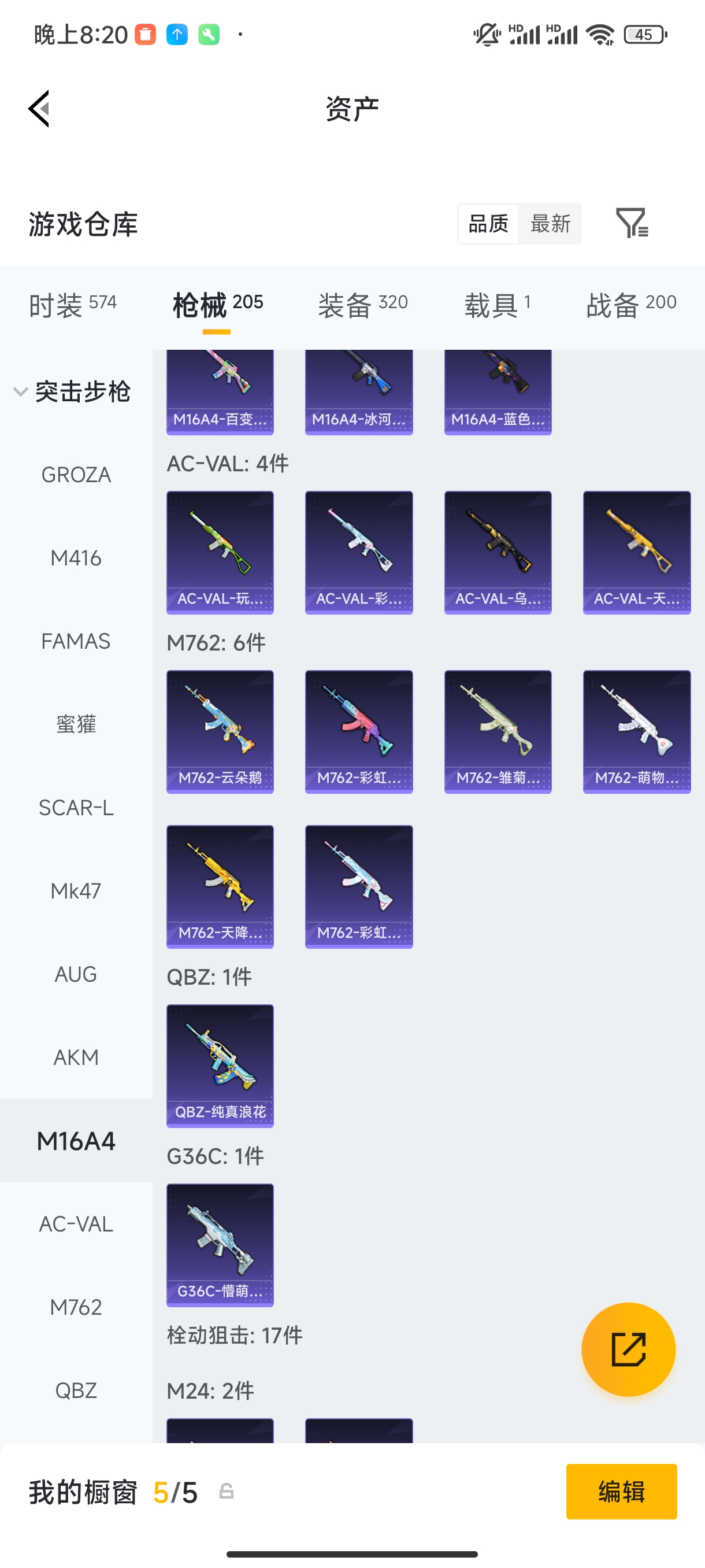The width and height of the screenshot is (705, 1568).
Task: Select the 战备 tab
Action: click(631, 304)
